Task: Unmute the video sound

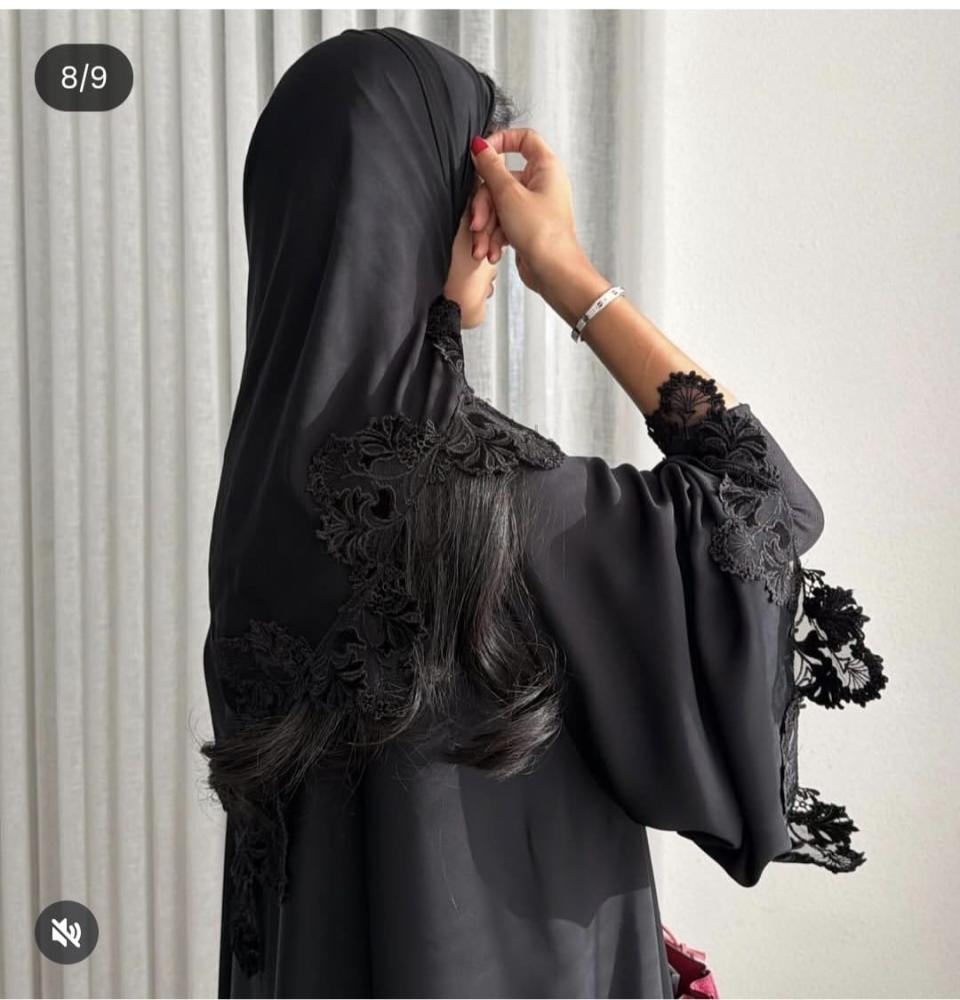Action: [x=66, y=932]
